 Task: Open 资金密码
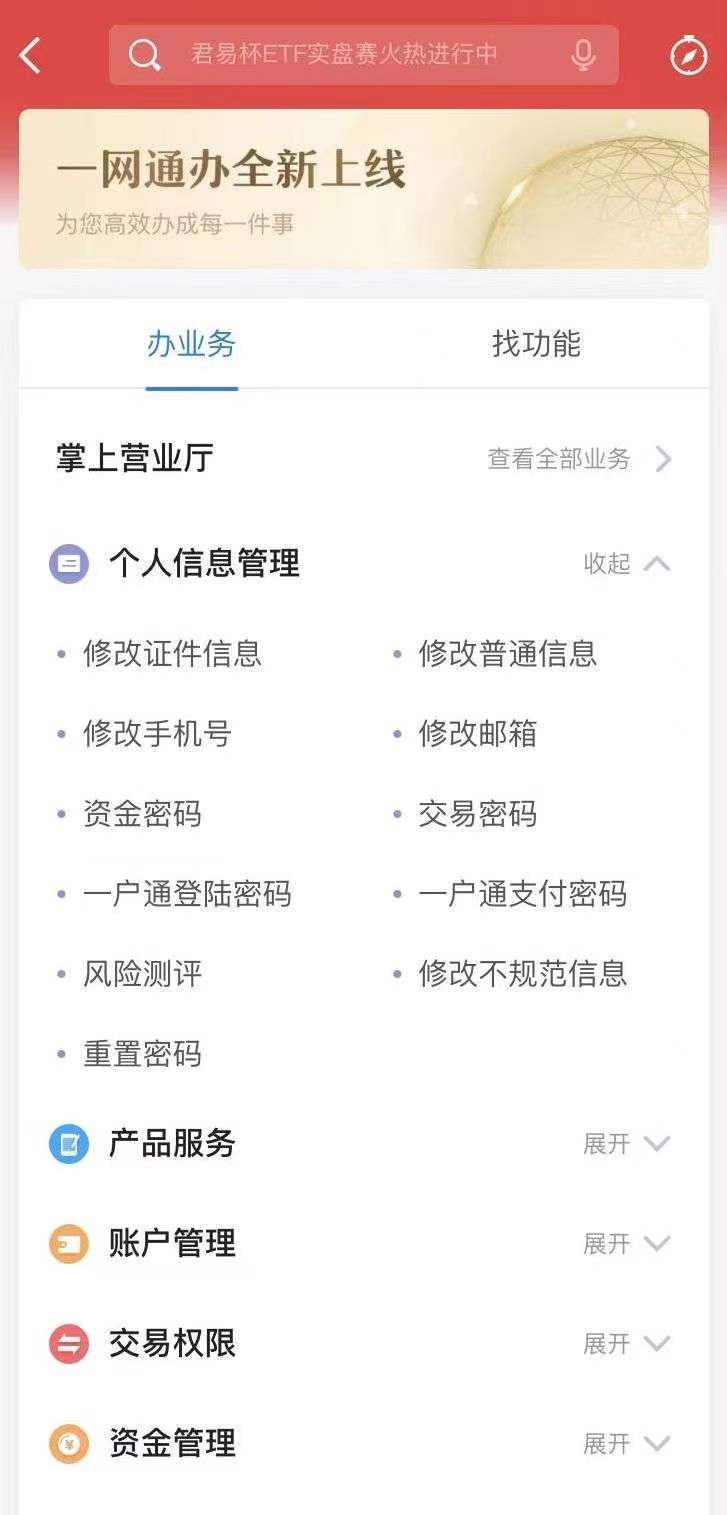(142, 814)
